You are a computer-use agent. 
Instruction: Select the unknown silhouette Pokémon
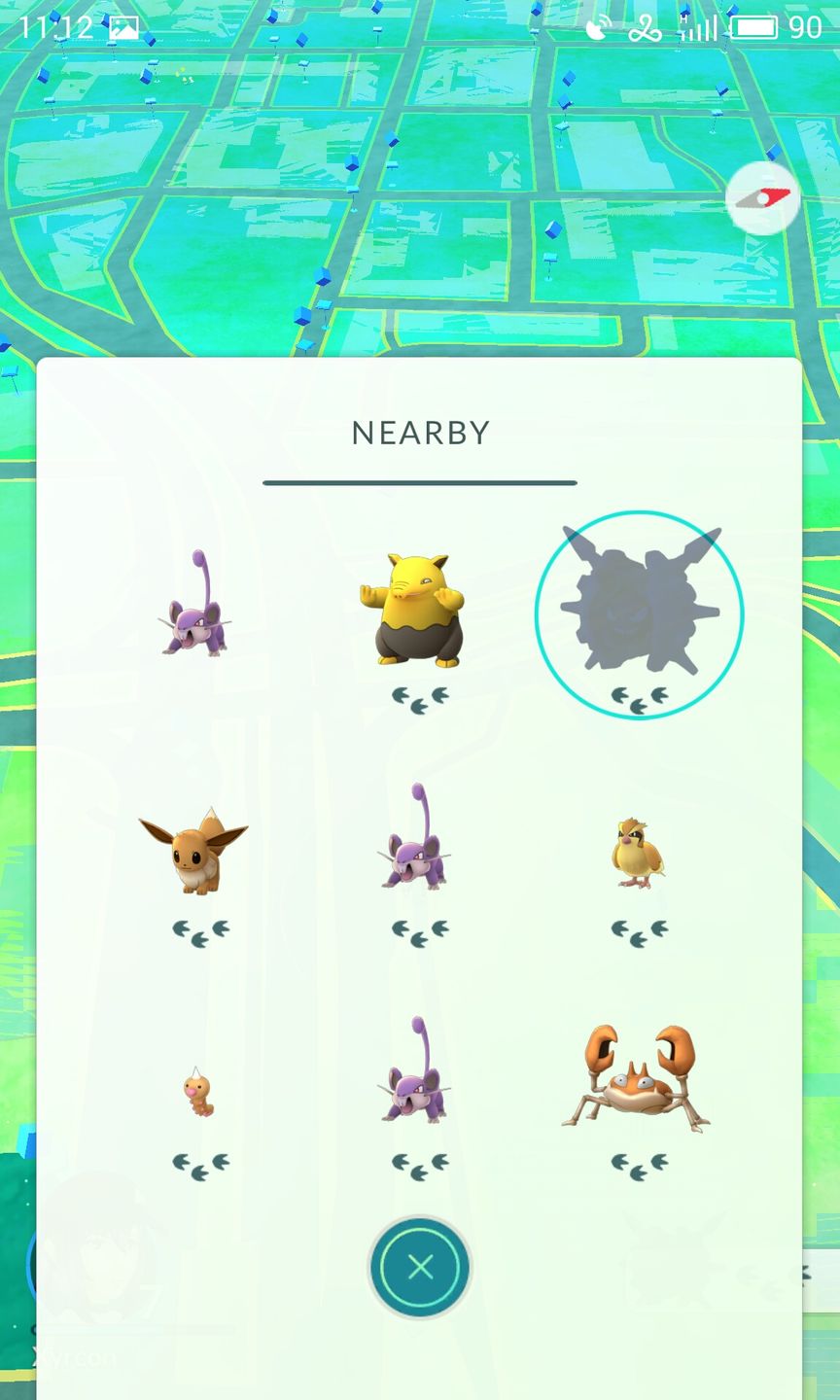(639, 613)
